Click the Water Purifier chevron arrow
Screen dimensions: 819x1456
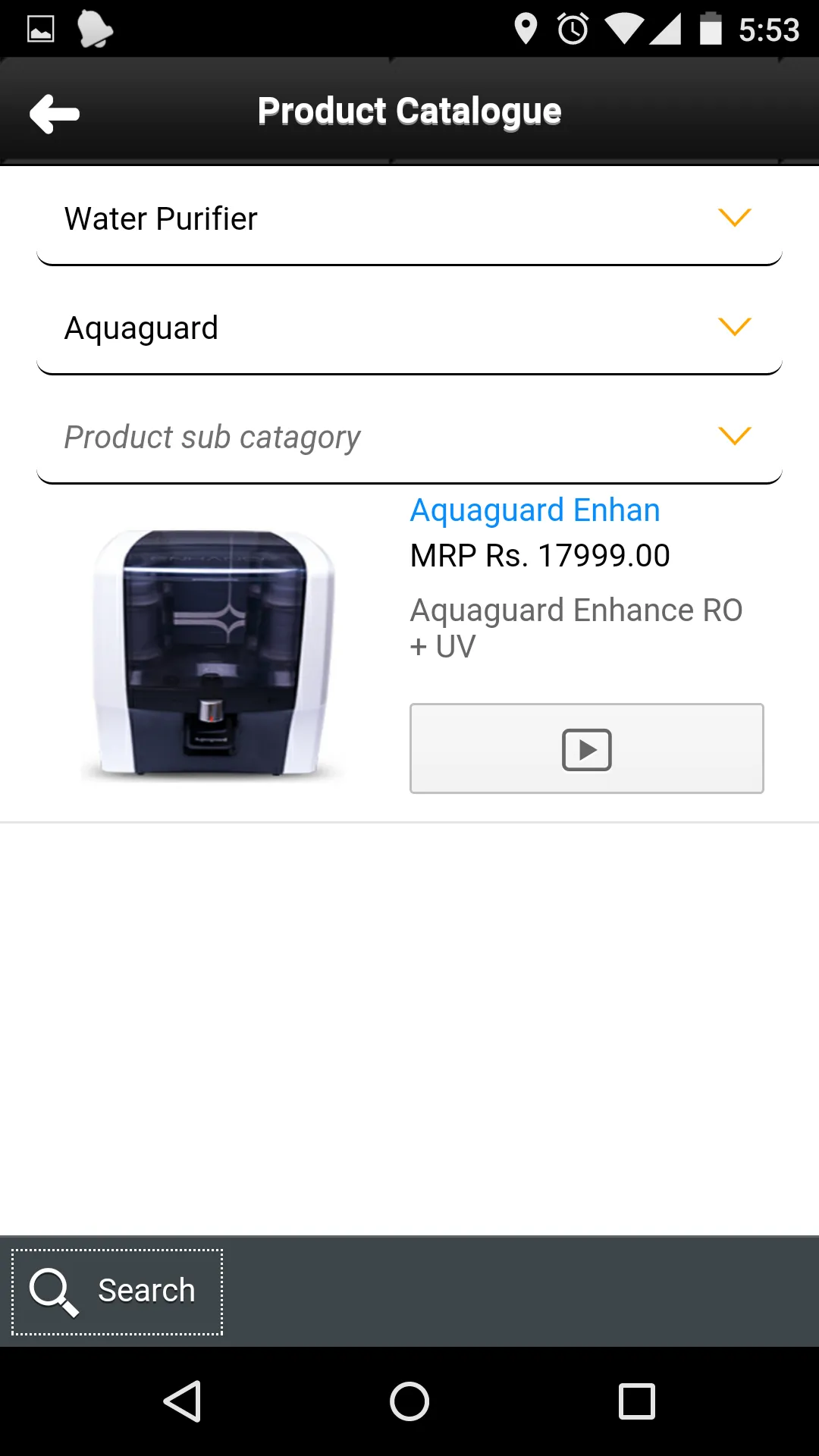tap(733, 219)
